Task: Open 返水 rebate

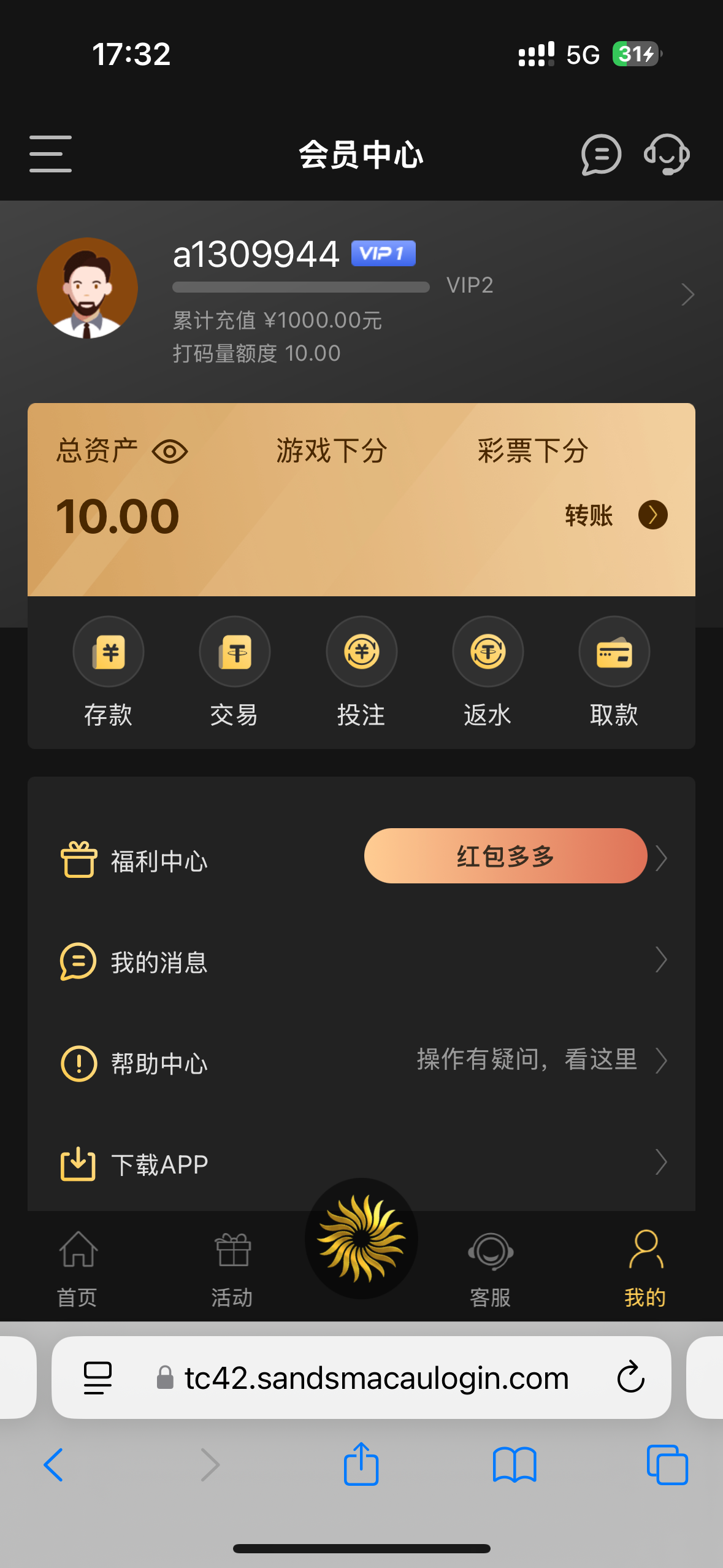Action: pyautogui.click(x=488, y=672)
